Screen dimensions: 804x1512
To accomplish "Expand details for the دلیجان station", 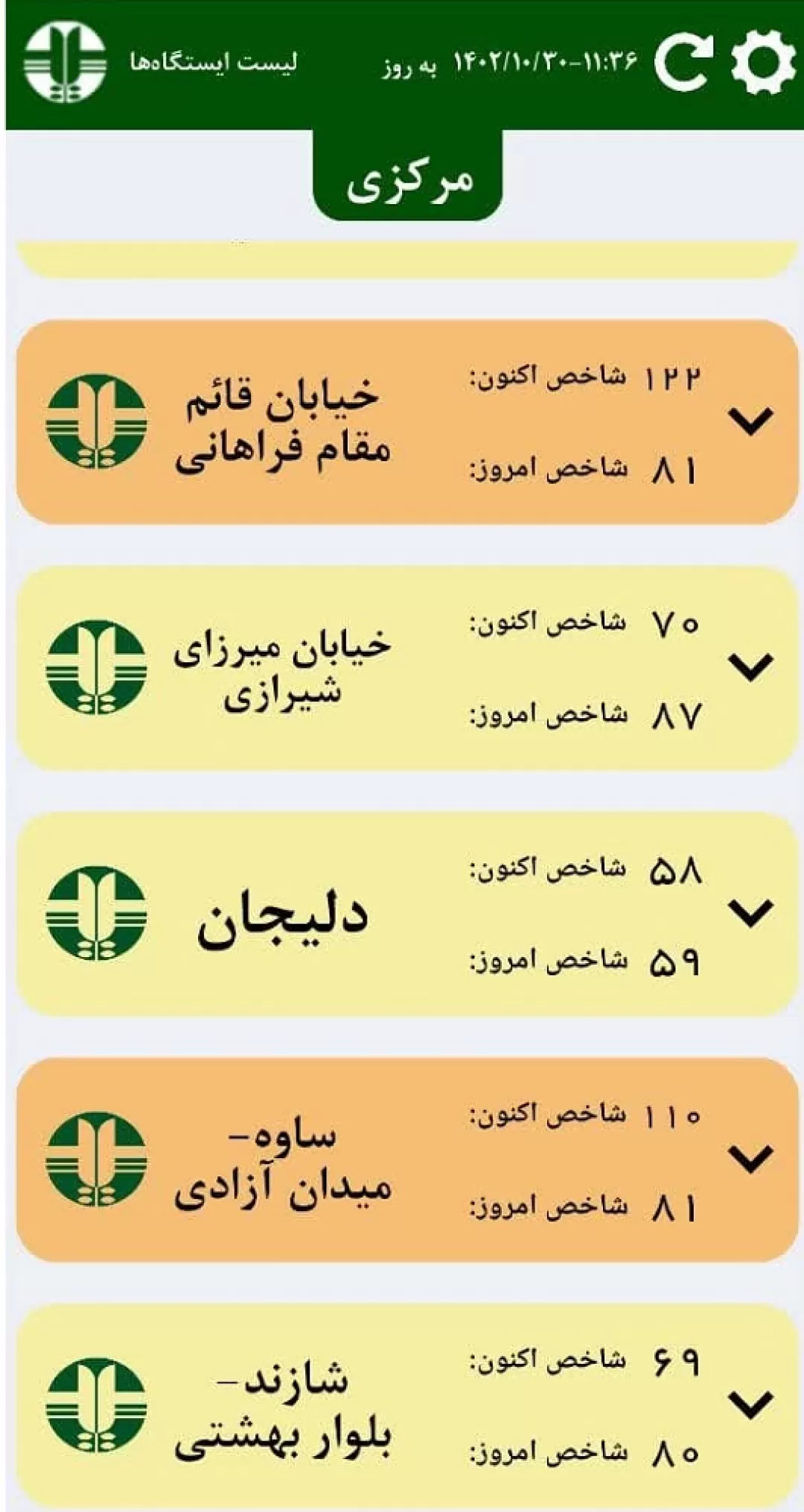I will click(x=750, y=912).
